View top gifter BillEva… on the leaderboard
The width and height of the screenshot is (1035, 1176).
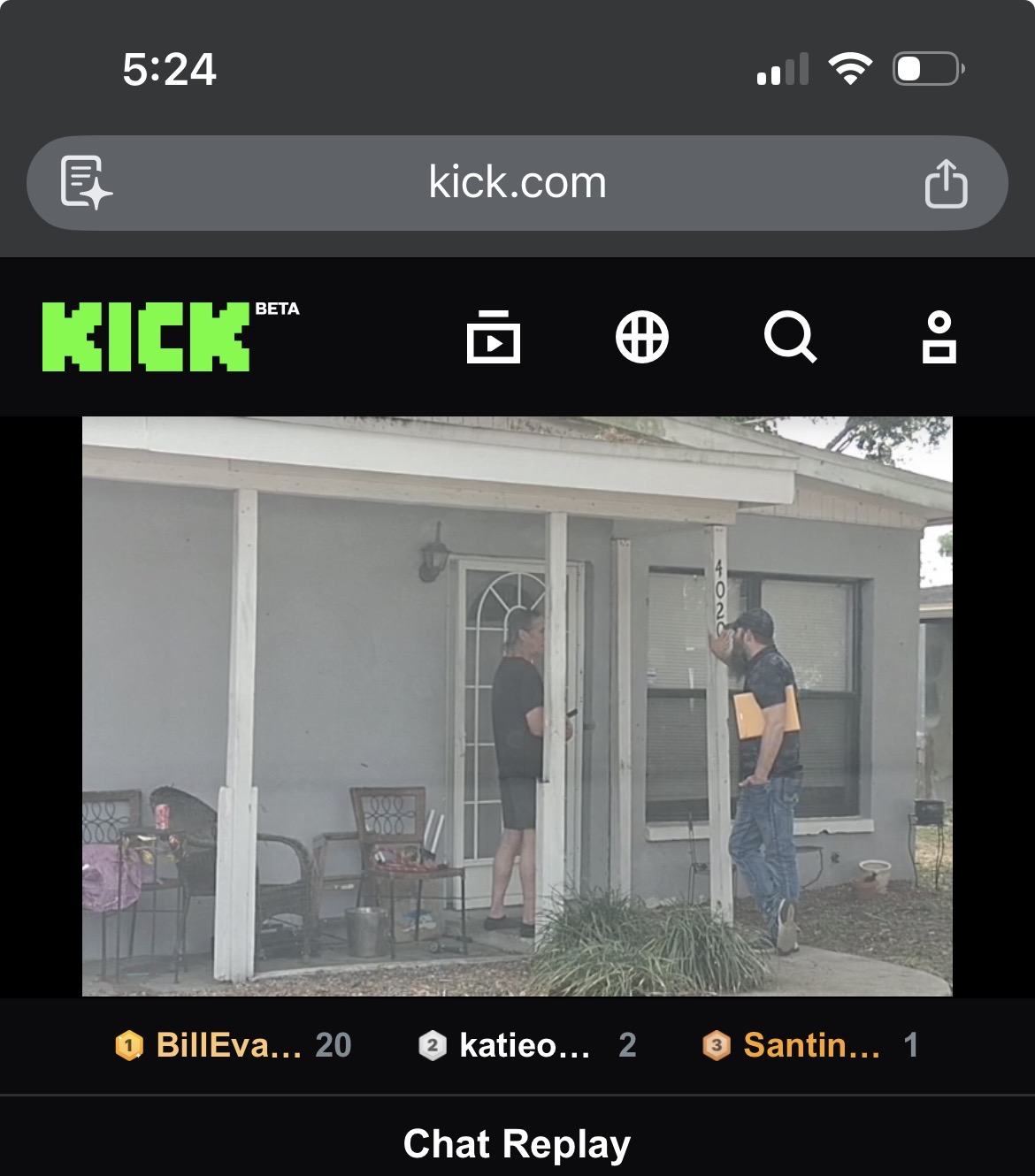pos(233,1045)
